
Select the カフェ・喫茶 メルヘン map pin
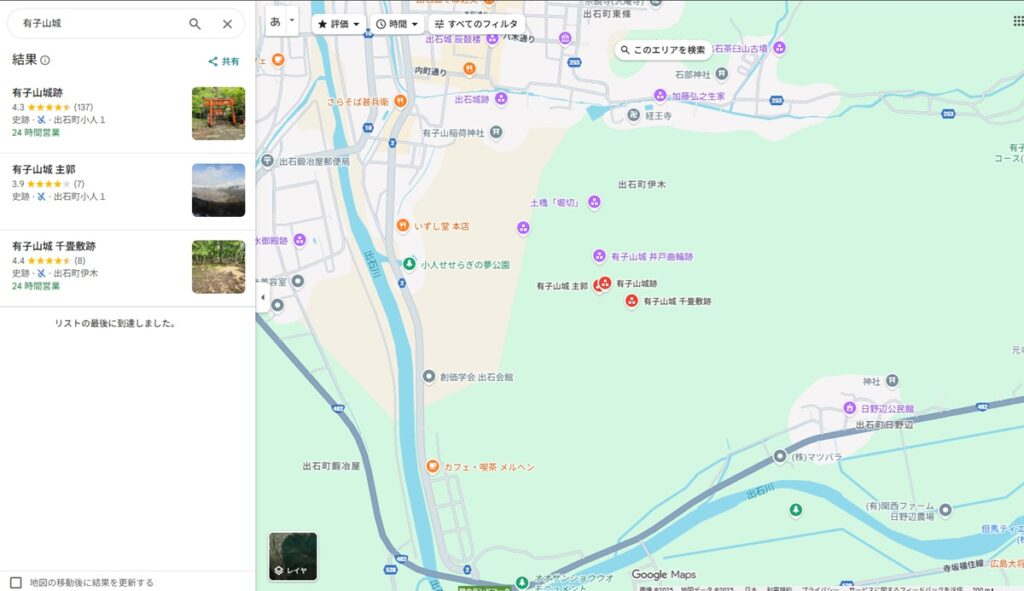pos(432,467)
